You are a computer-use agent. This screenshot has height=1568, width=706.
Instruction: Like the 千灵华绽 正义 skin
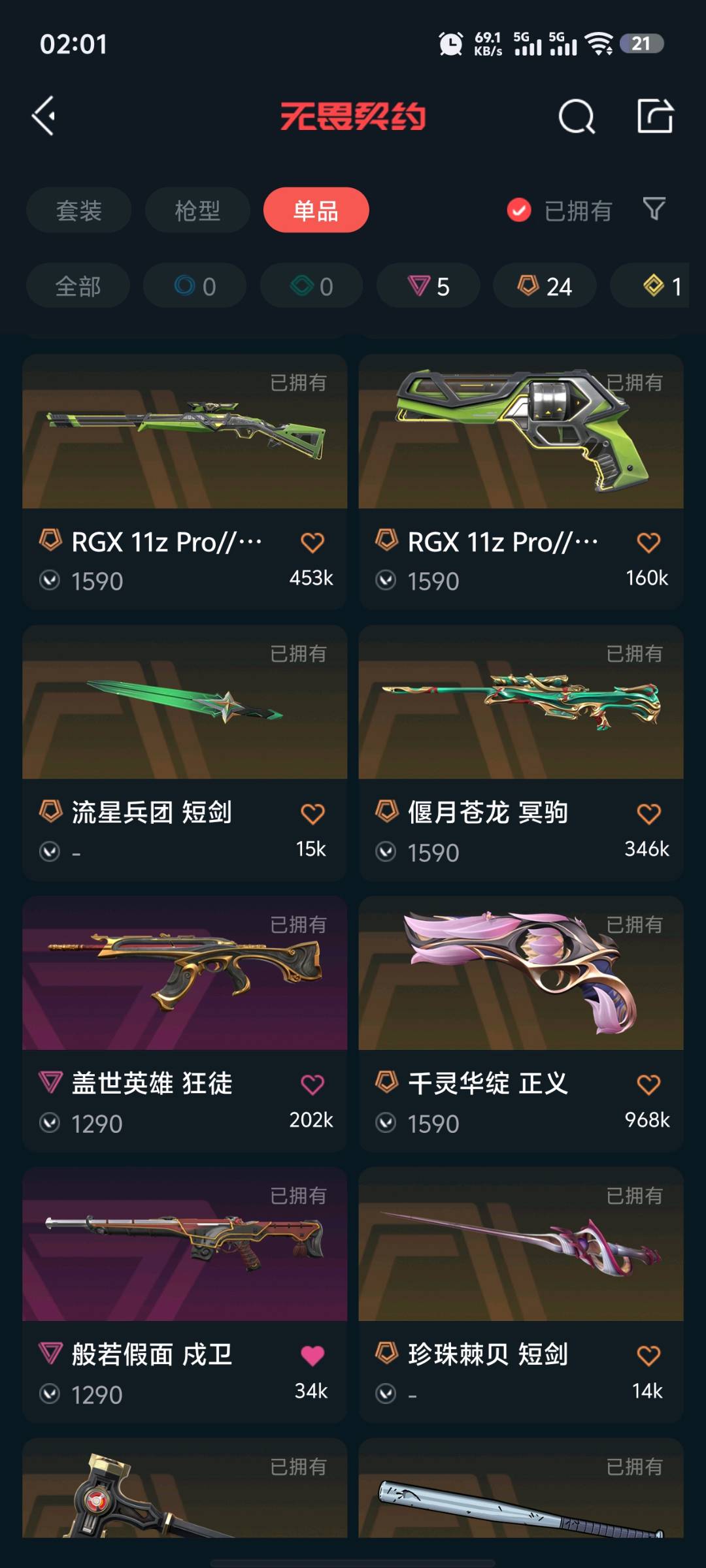(648, 1085)
